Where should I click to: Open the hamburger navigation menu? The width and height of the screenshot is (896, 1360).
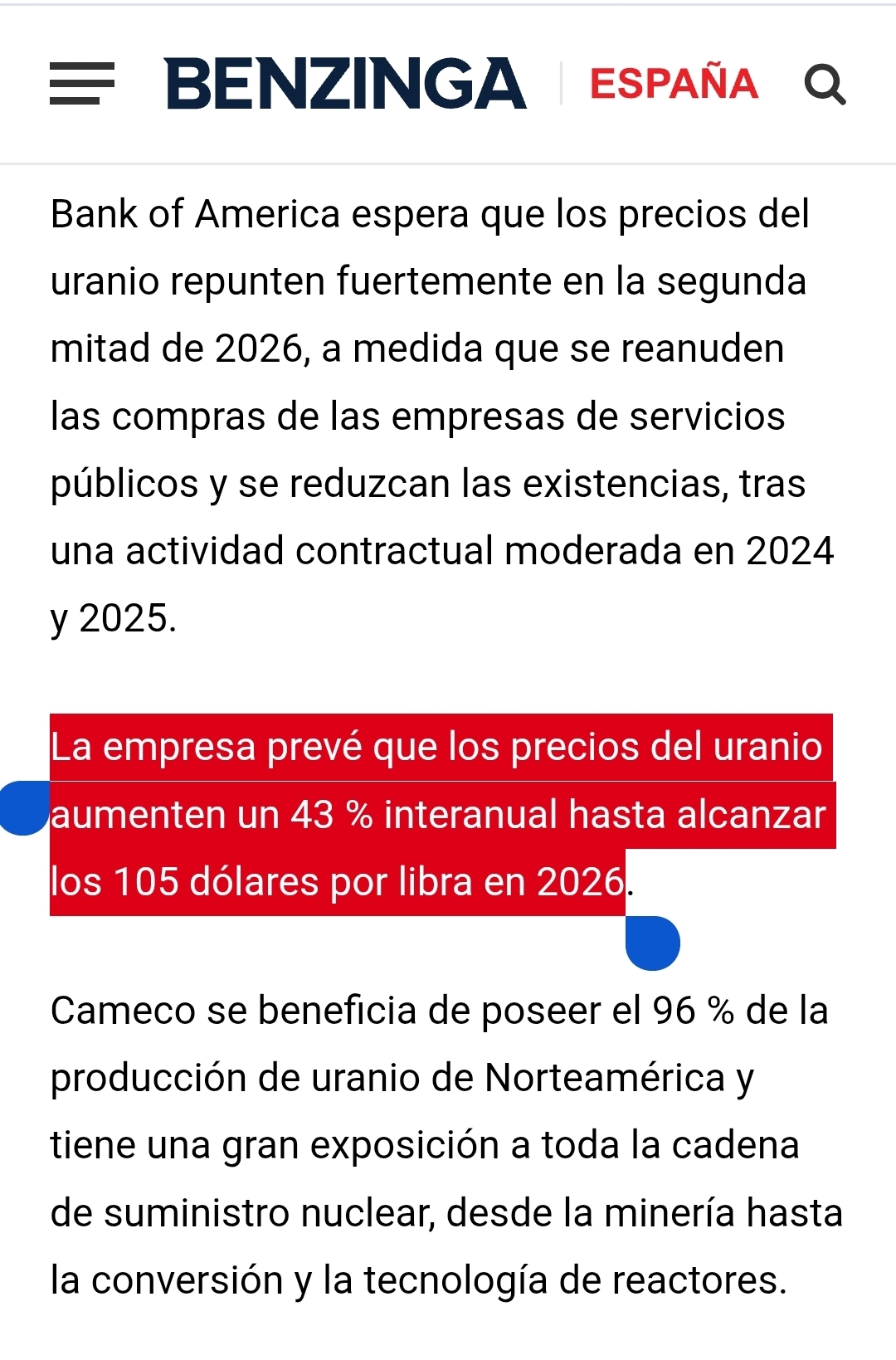click(x=81, y=84)
